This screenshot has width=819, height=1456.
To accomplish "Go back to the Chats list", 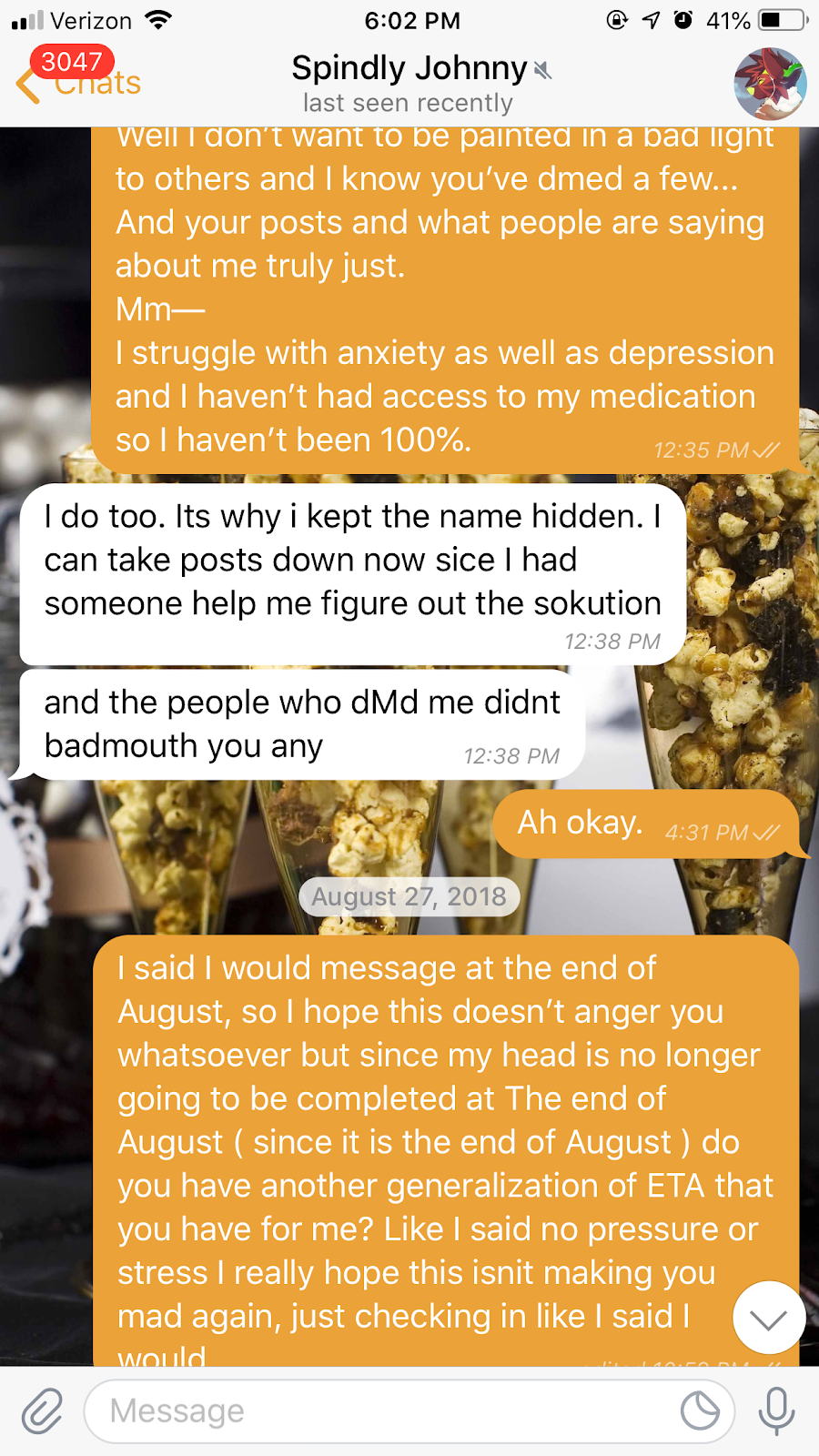I will pos(77,83).
